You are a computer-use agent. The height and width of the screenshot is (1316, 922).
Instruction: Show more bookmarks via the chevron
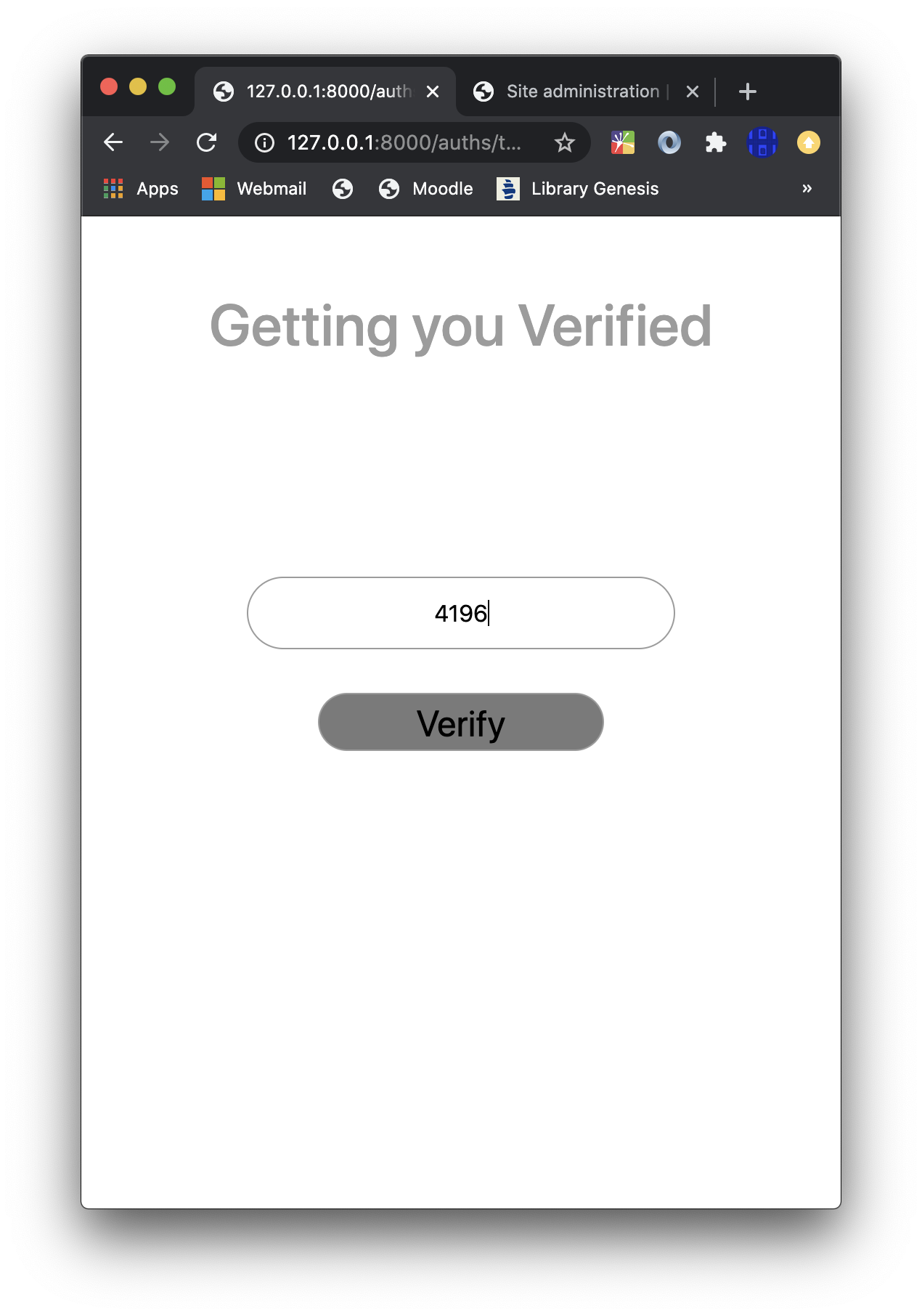click(807, 189)
